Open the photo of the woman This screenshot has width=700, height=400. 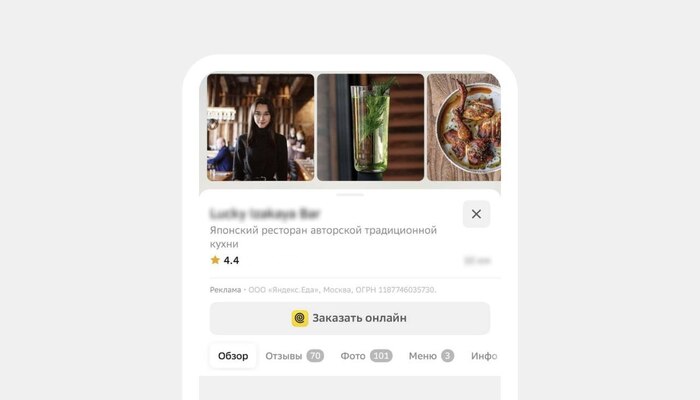[260, 127]
